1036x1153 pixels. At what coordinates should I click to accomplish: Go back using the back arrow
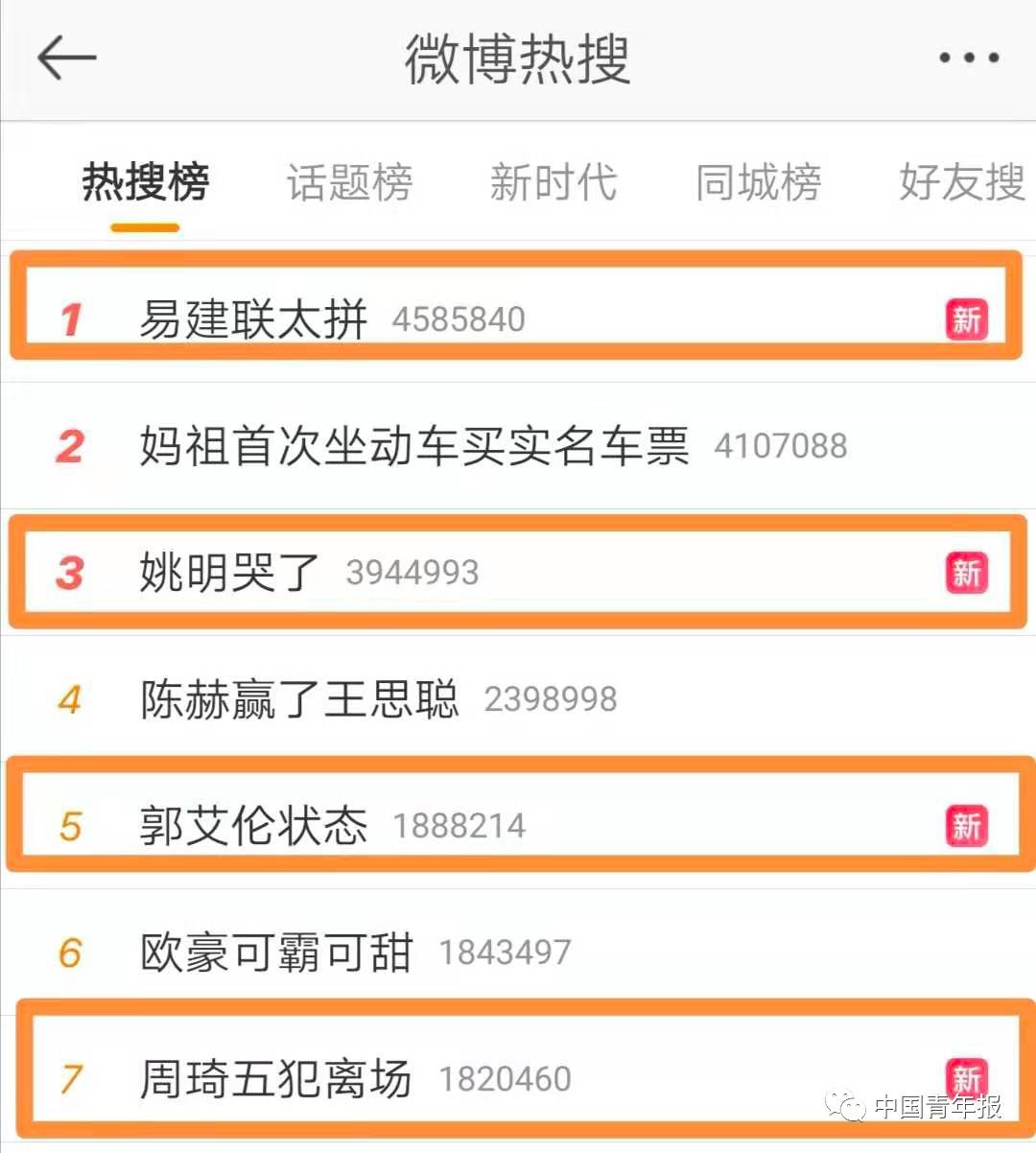click(x=66, y=59)
